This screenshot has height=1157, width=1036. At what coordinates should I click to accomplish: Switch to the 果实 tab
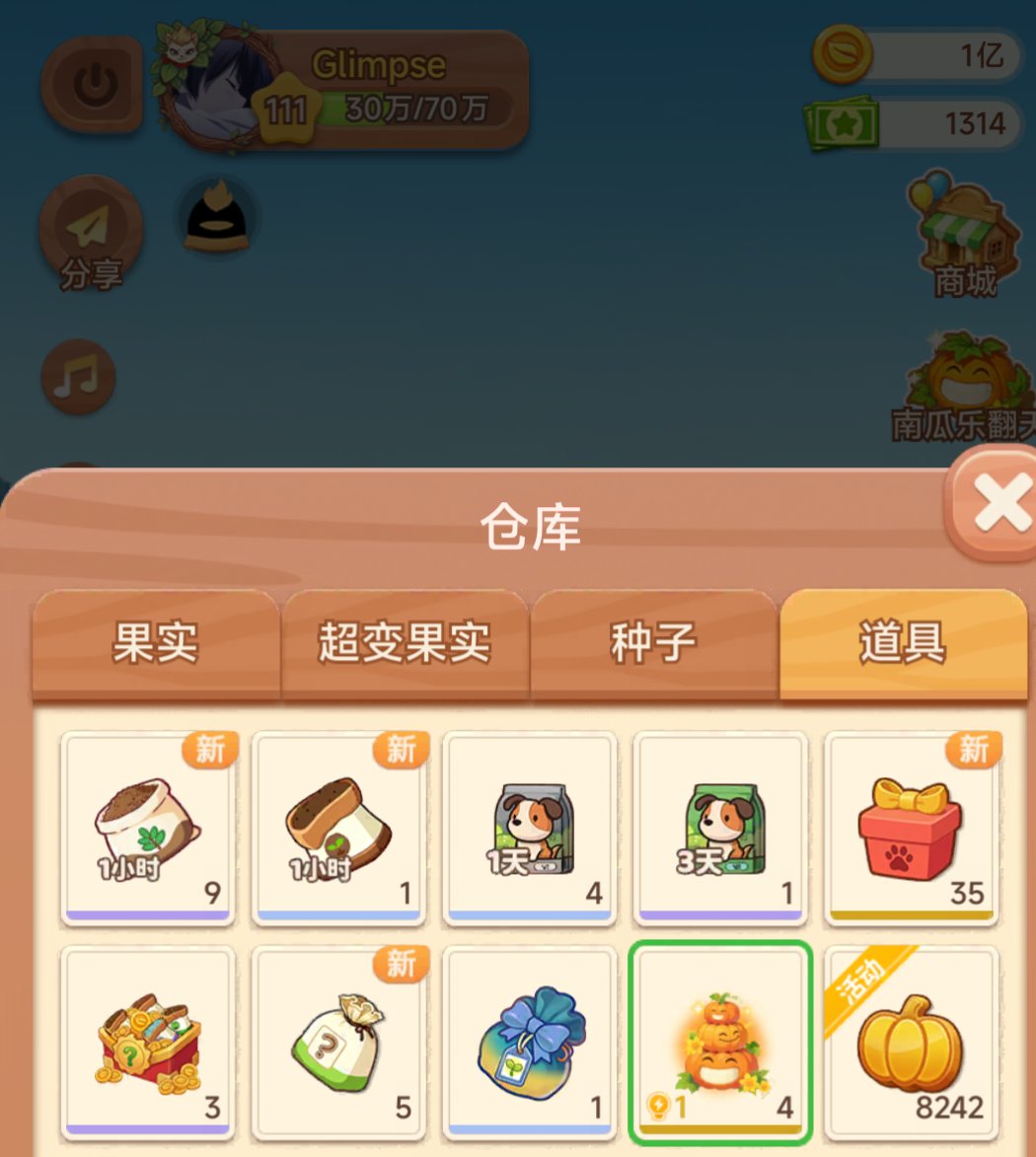coord(156,643)
